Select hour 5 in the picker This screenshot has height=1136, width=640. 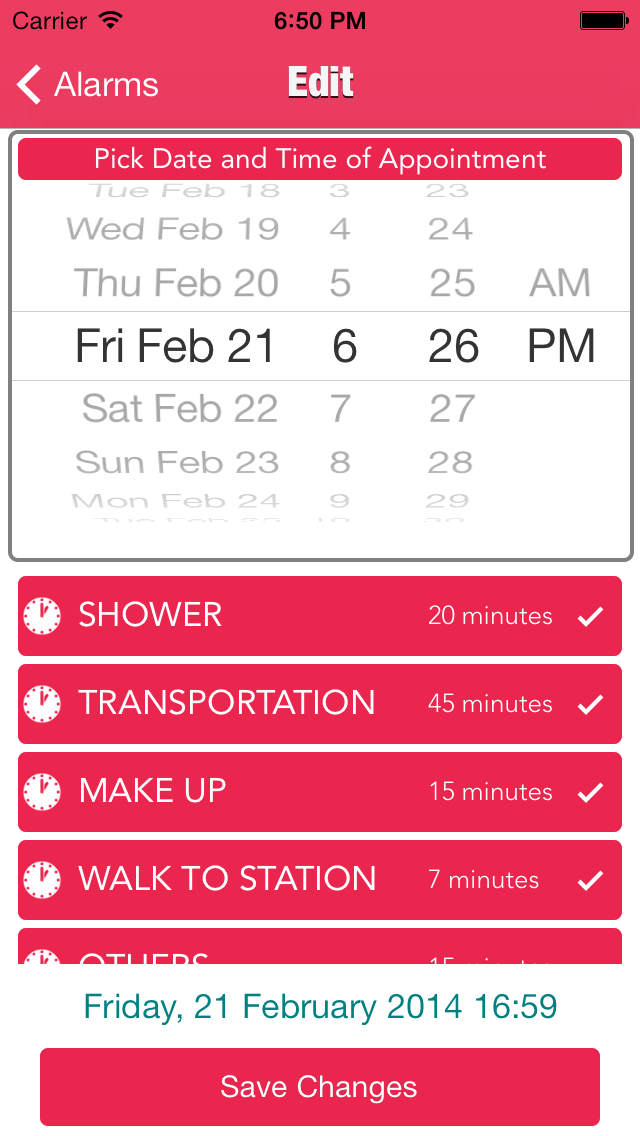[x=341, y=283]
